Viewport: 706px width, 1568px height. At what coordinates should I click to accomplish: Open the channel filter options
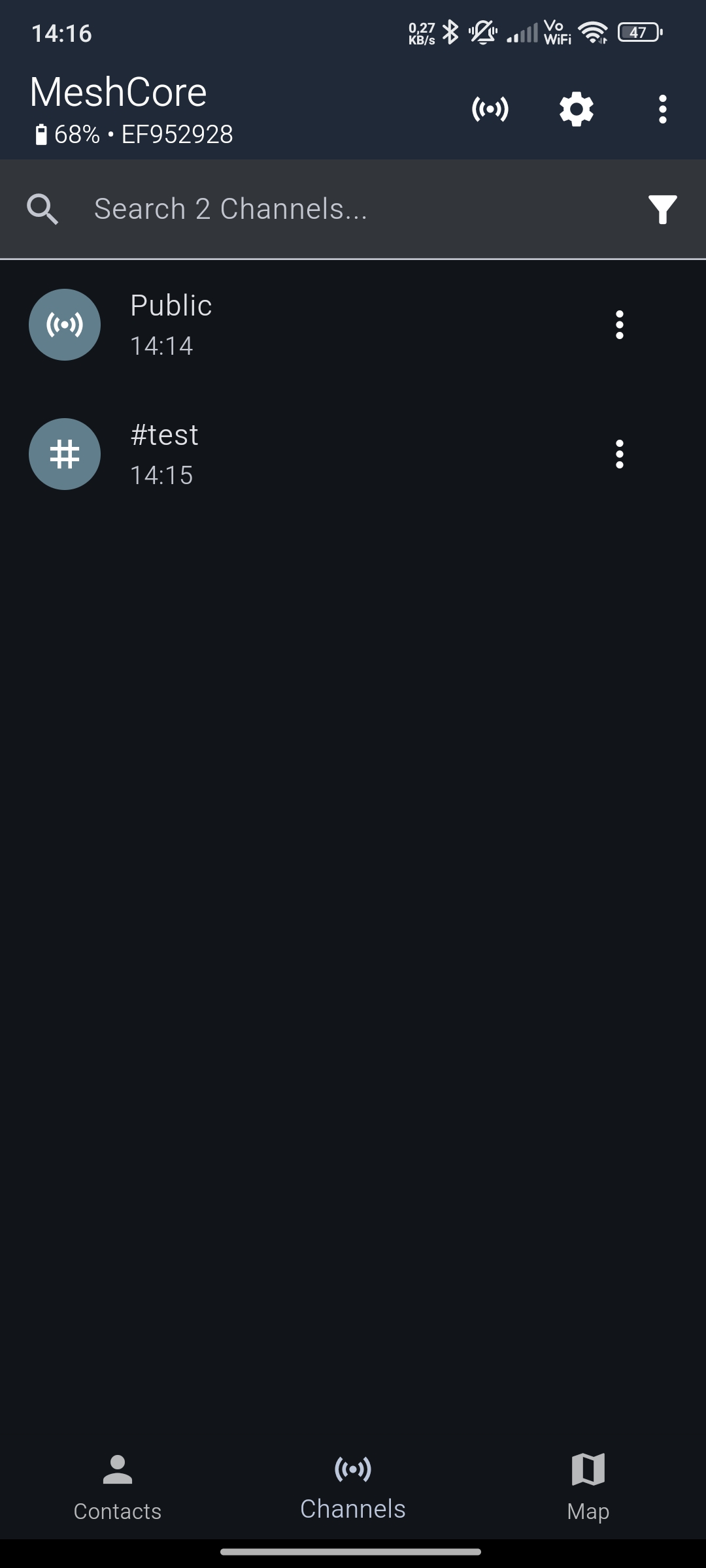tap(662, 209)
